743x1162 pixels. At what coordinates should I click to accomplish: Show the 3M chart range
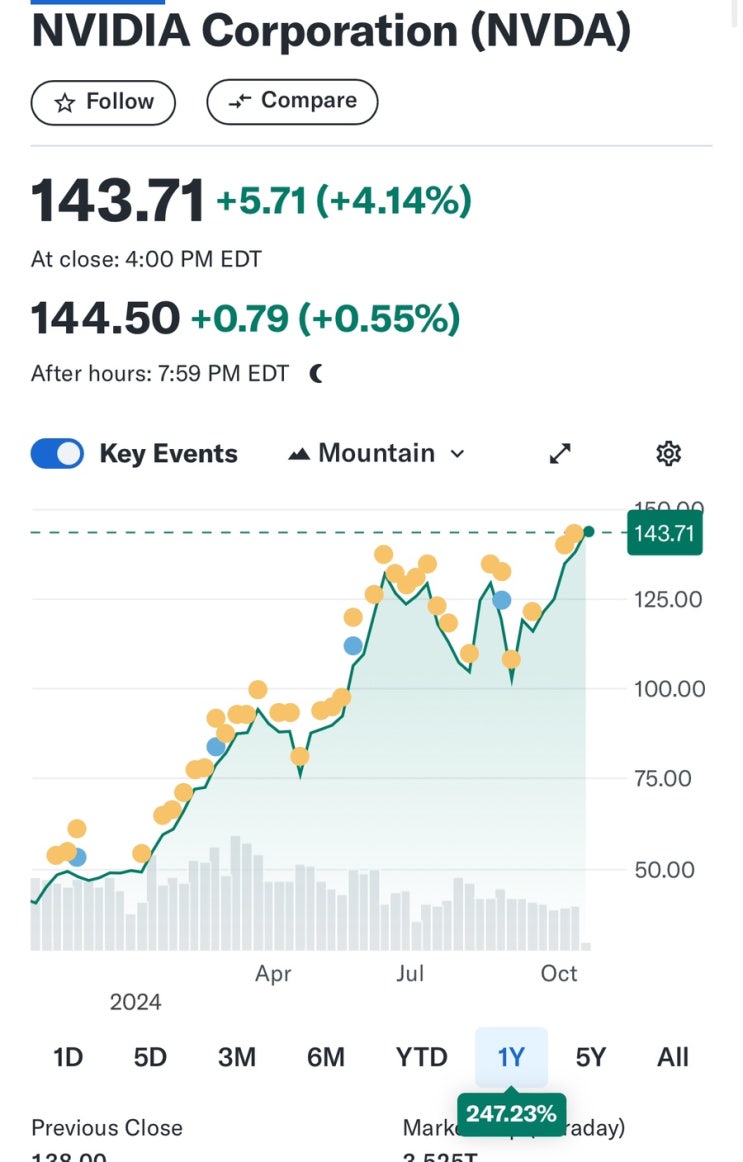click(237, 1057)
